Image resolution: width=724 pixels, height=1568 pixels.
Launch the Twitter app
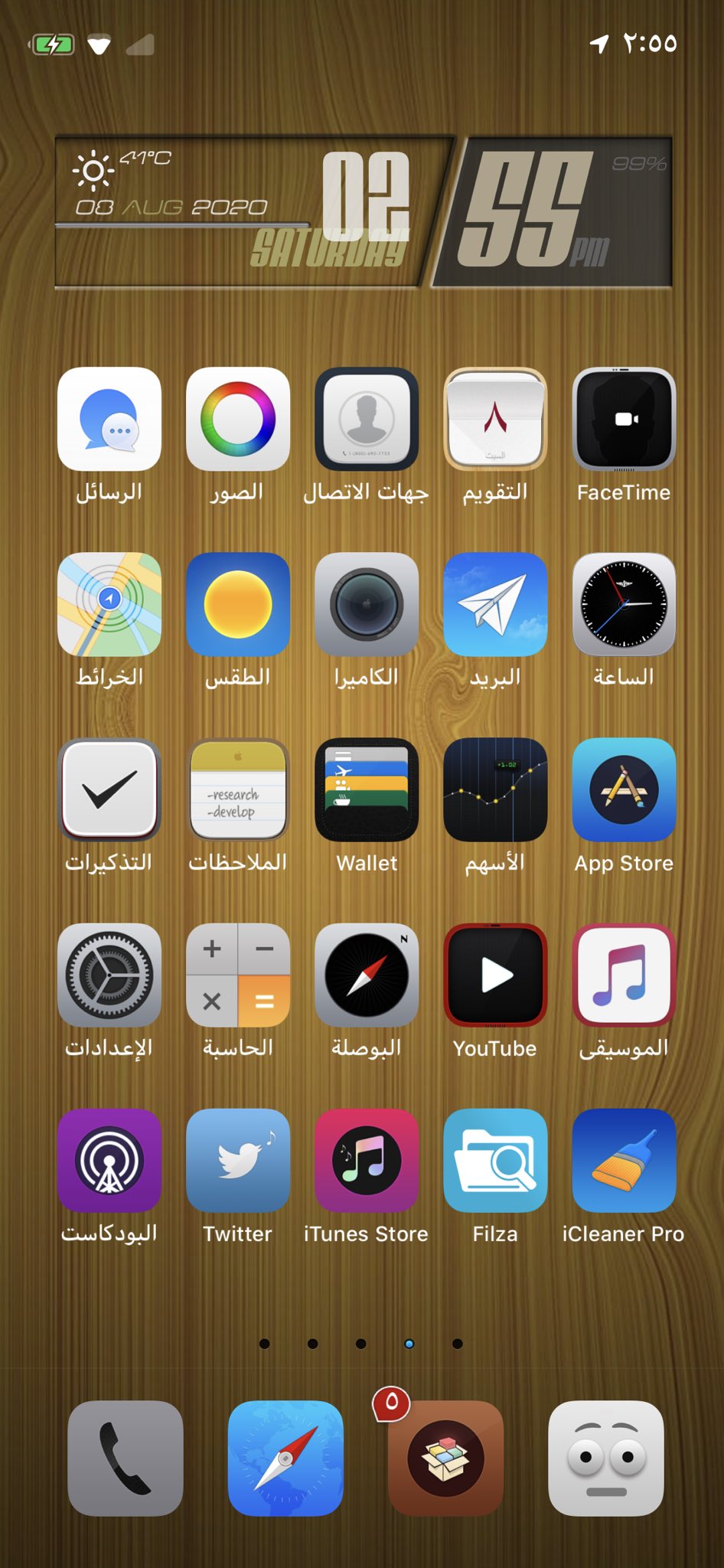pos(238,1160)
